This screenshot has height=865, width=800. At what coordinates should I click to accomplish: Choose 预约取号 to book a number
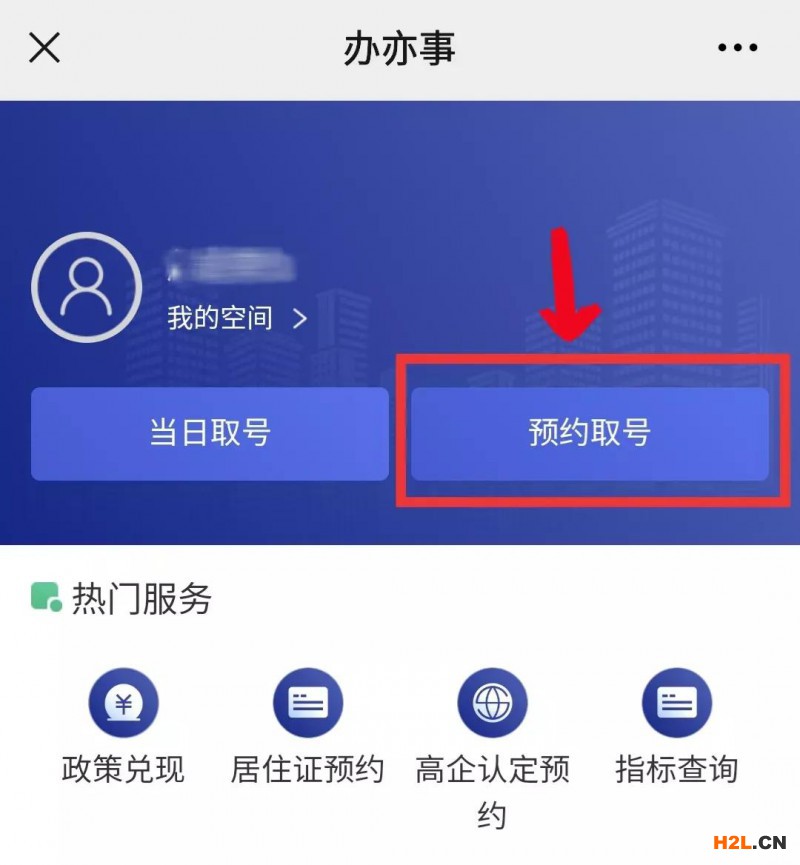click(x=590, y=434)
